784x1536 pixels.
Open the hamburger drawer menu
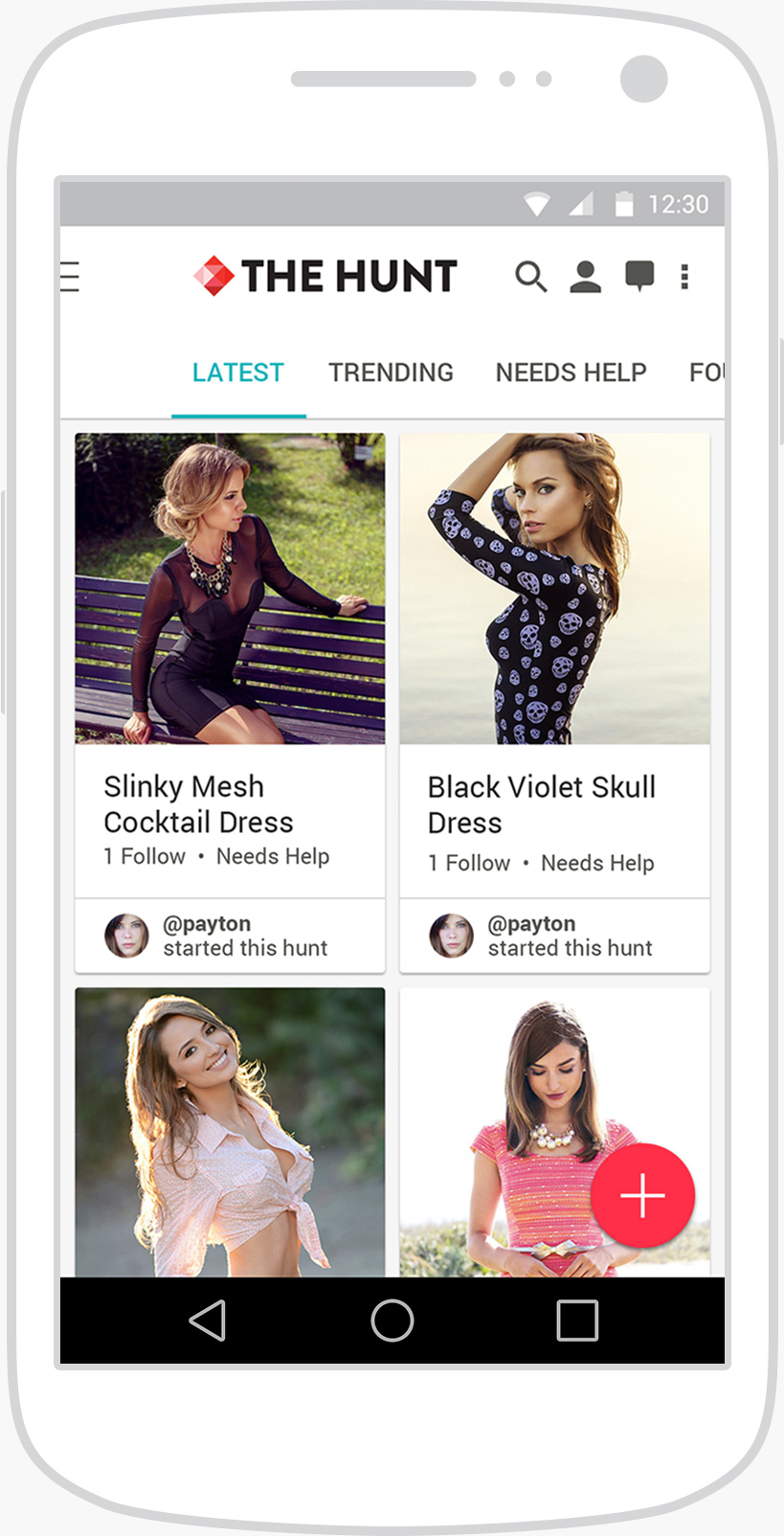tap(70, 277)
